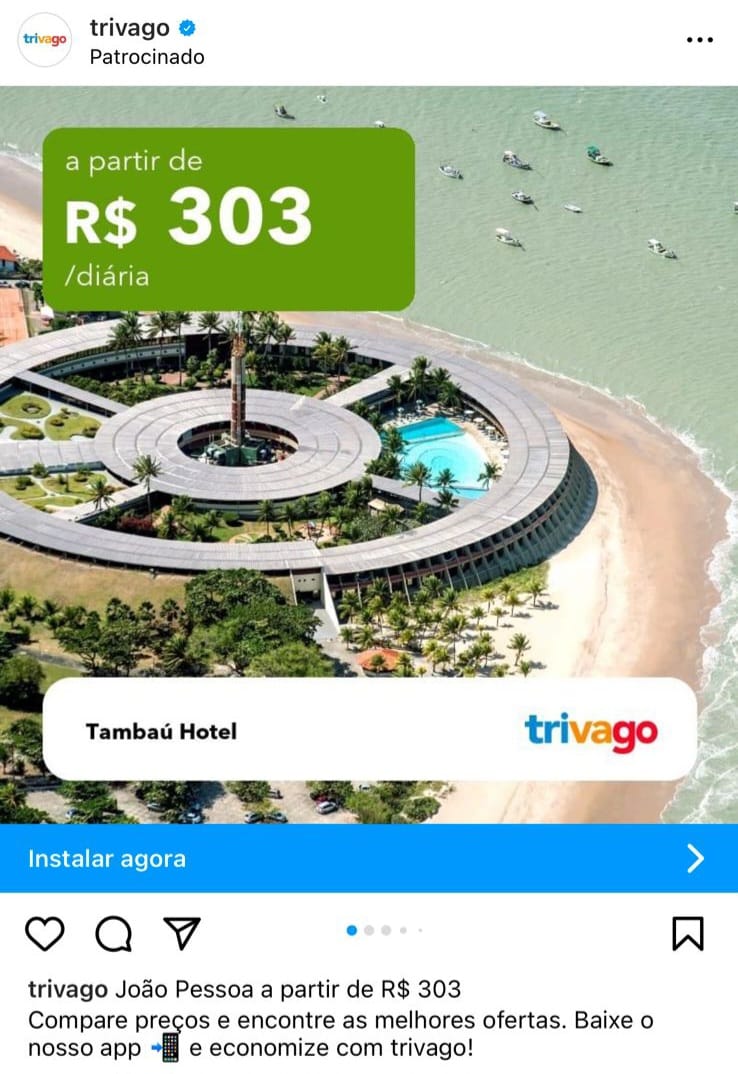738x1074 pixels.
Task: Comment on the trivago post
Action: [113, 933]
